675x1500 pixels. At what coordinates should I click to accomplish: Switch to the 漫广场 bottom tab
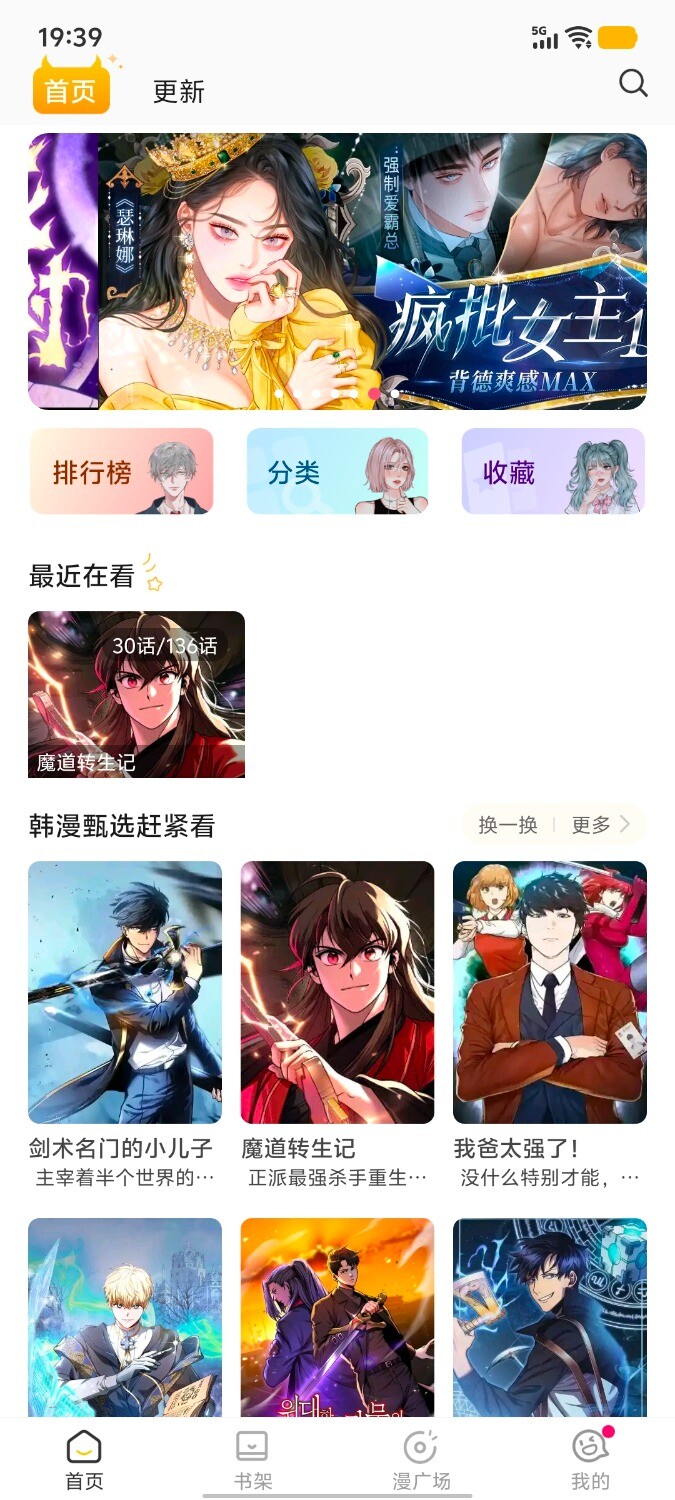click(421, 1458)
